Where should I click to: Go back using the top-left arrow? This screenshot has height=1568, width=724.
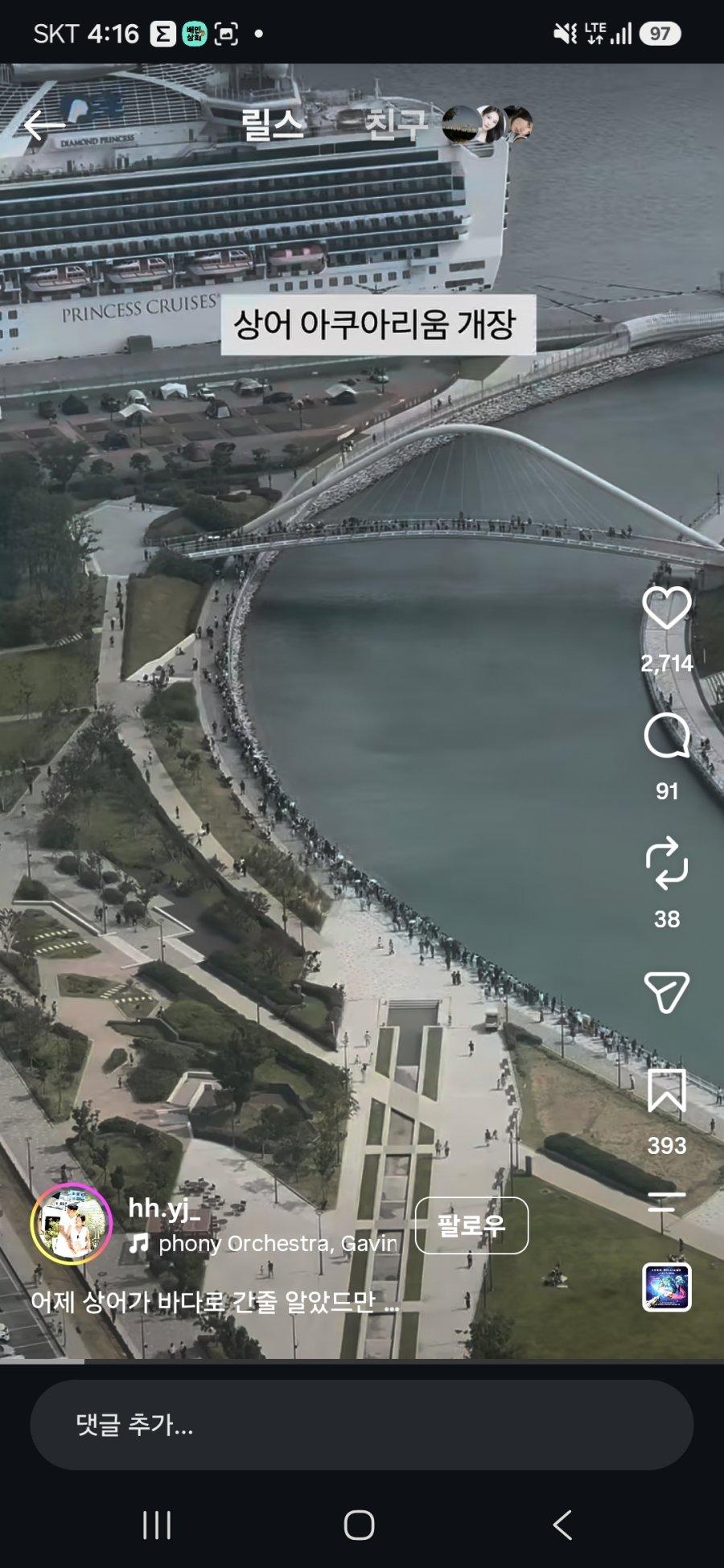click(x=43, y=125)
